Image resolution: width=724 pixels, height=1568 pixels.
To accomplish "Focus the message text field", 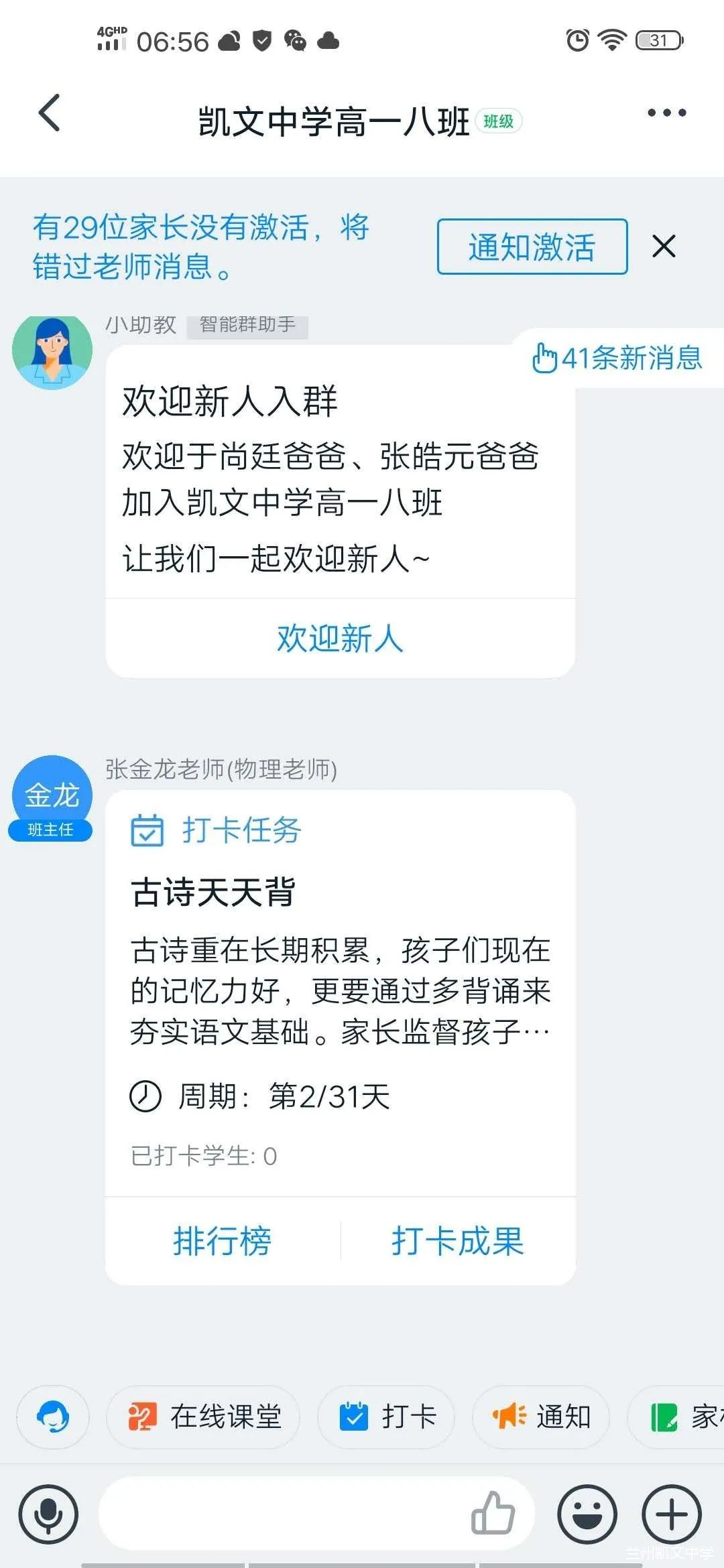I will tap(282, 1514).
